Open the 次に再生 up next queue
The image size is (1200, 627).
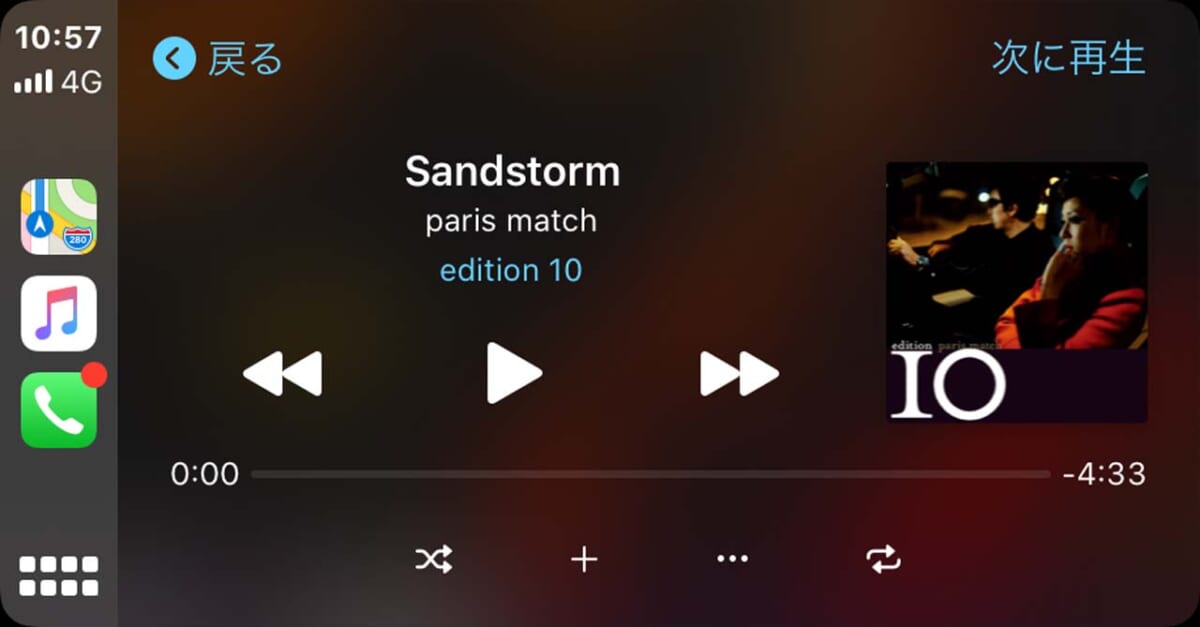coord(1067,58)
